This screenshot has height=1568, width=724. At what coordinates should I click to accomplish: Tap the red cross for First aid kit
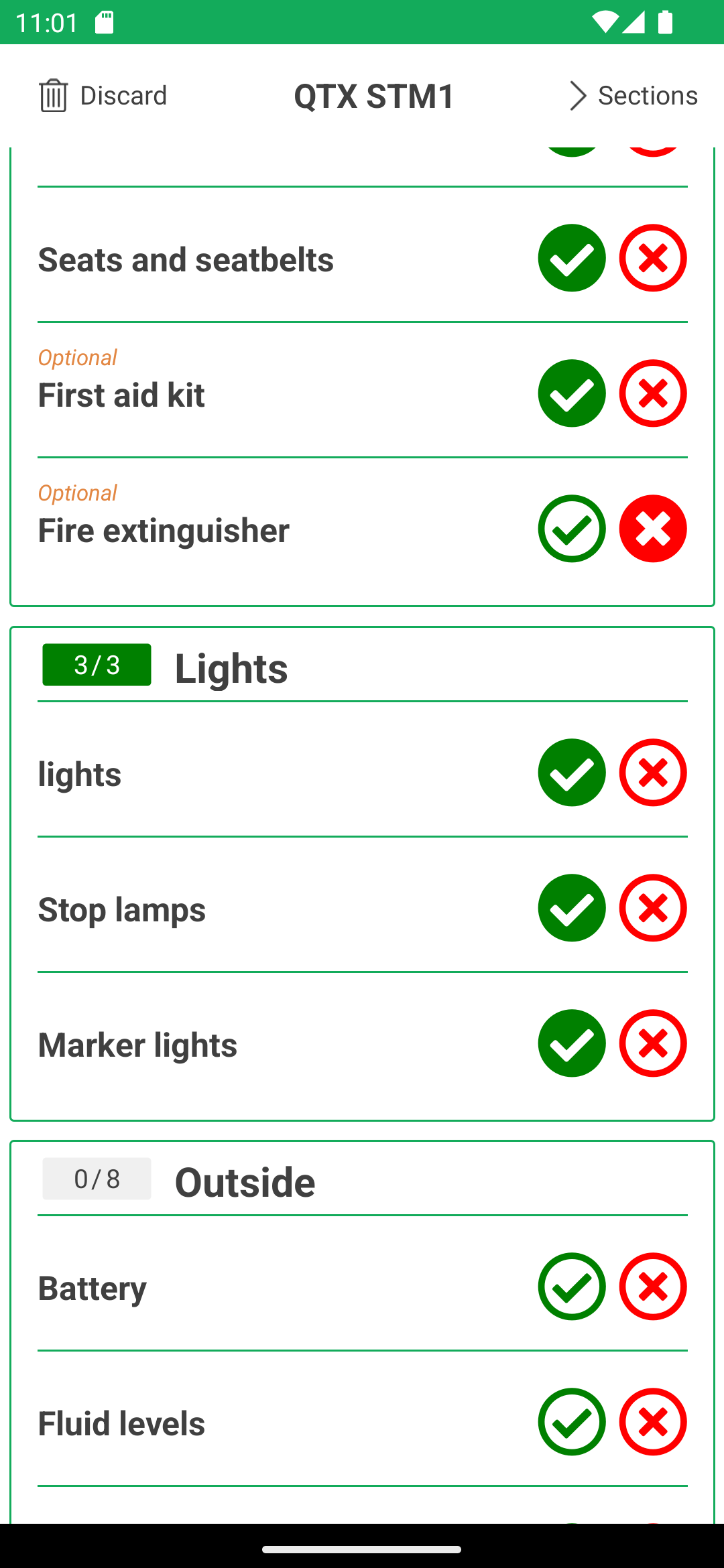653,393
